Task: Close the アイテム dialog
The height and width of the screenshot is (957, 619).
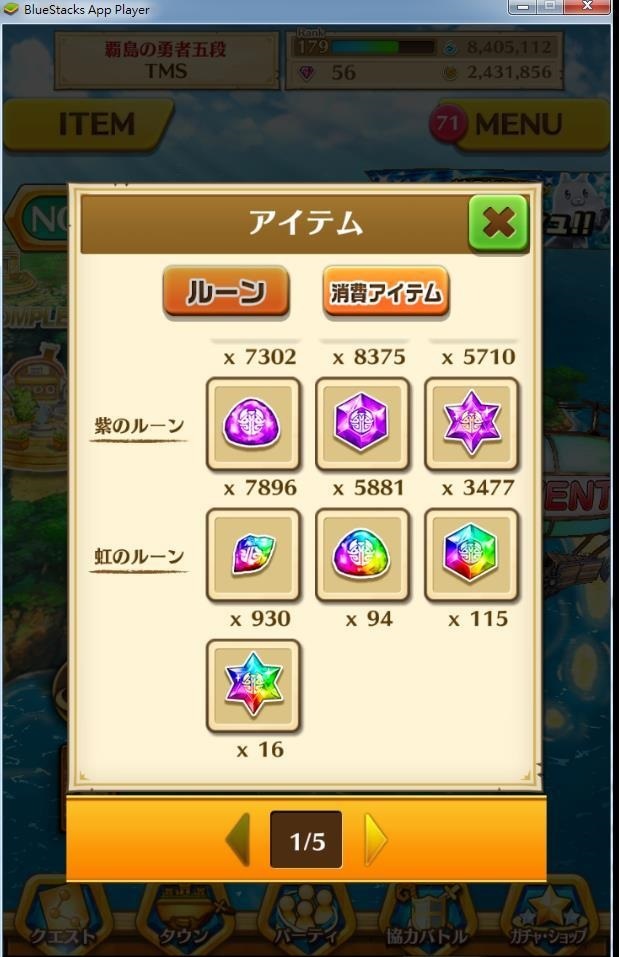Action: click(497, 222)
